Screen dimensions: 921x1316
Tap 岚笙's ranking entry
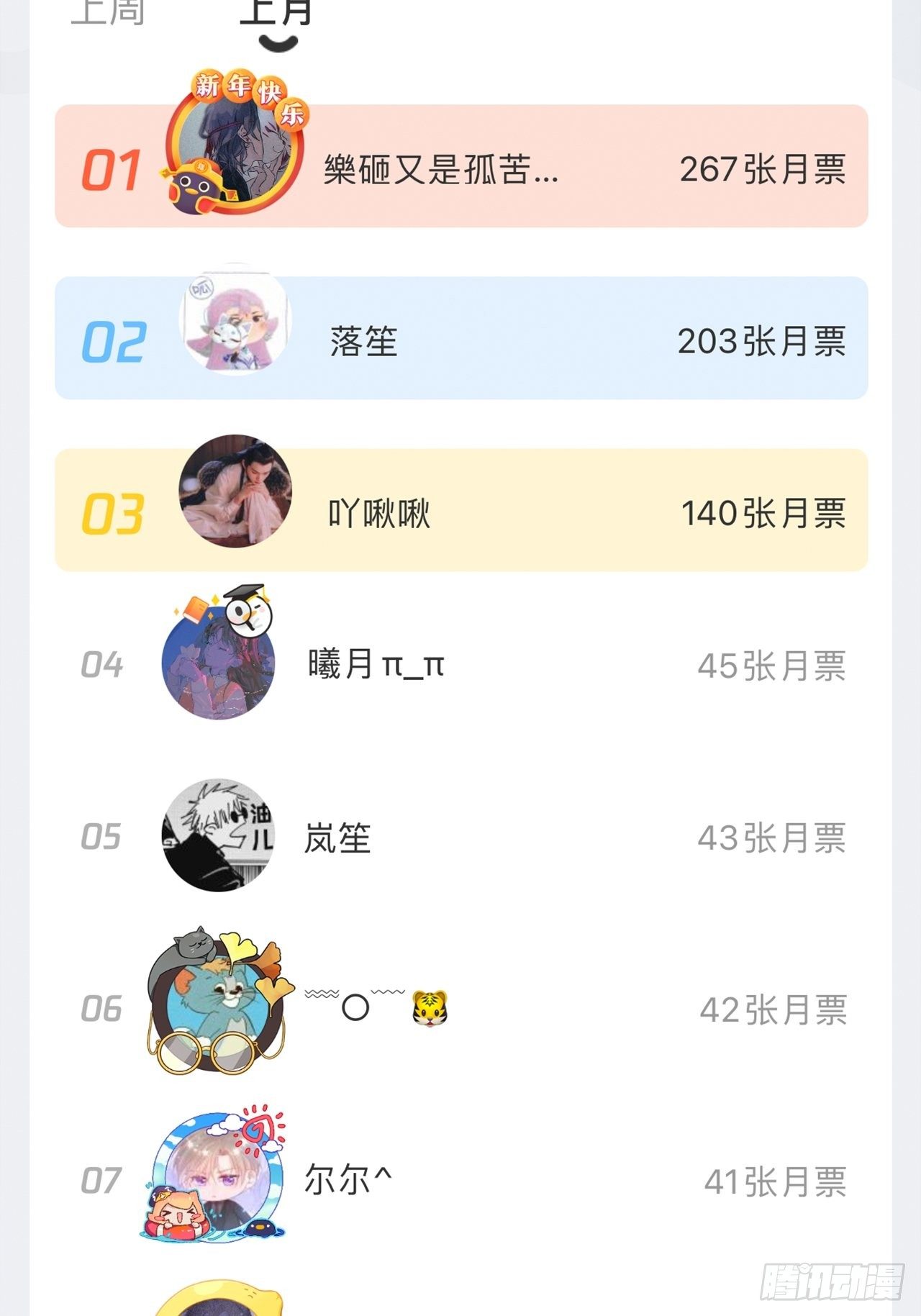(461, 837)
